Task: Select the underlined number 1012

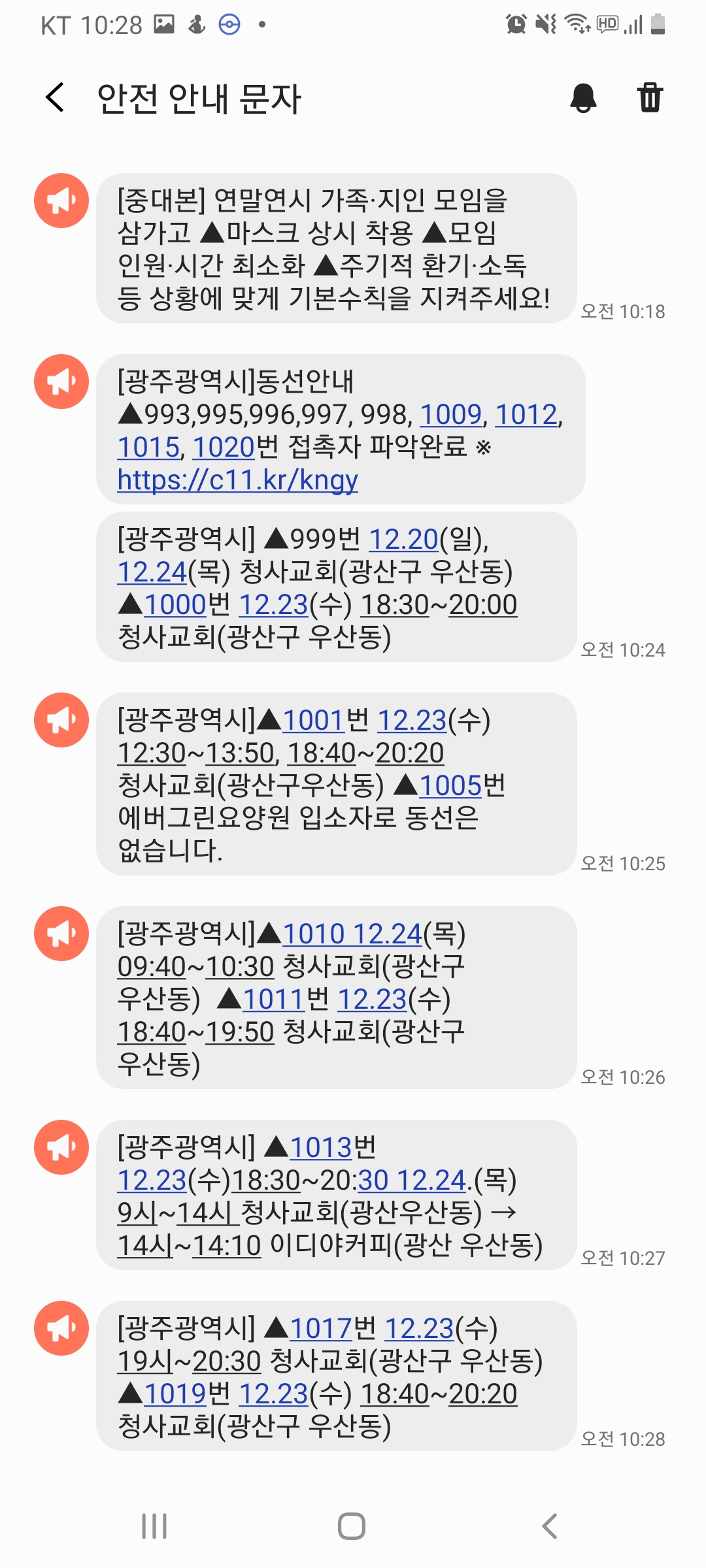Action: pos(526,415)
